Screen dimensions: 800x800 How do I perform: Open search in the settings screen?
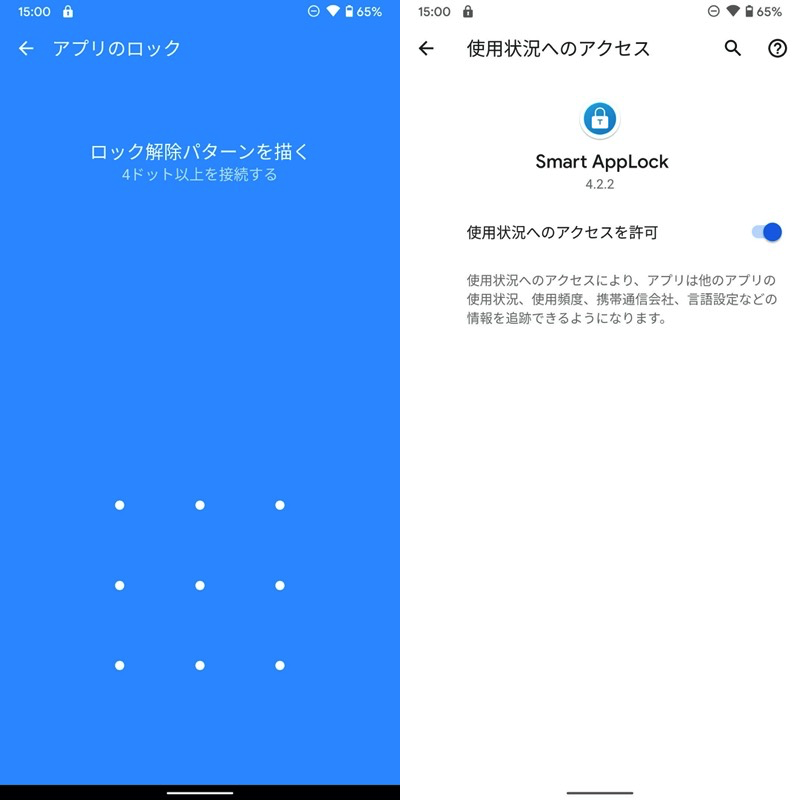(x=733, y=48)
